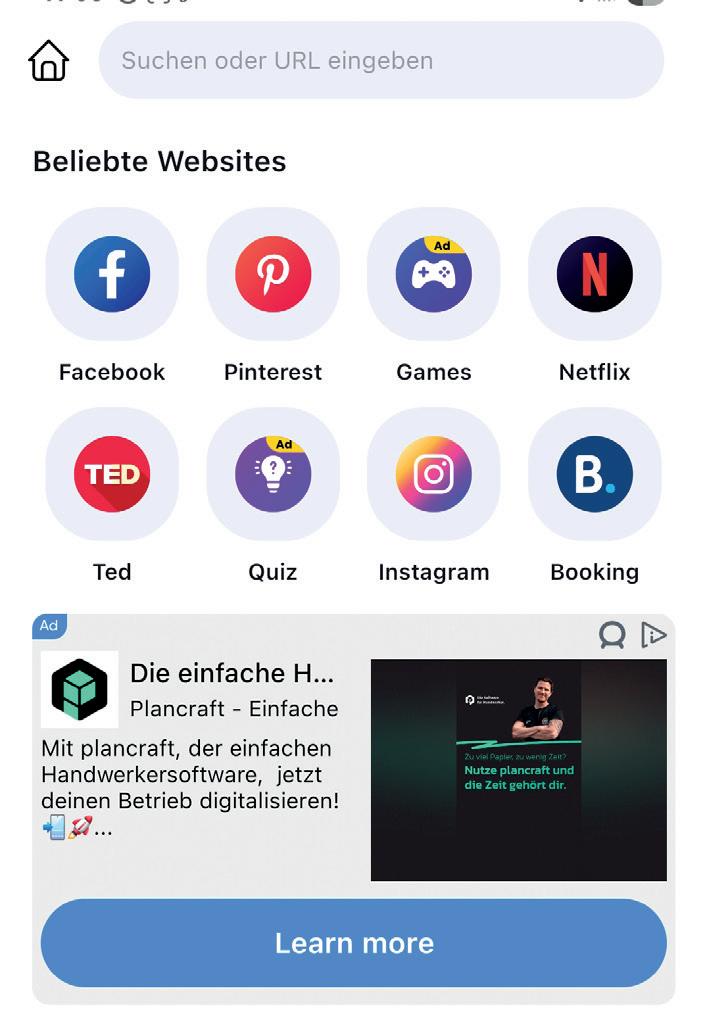This screenshot has height=1012, width=709.
Task: Launch the Games shortcut
Action: (x=434, y=274)
